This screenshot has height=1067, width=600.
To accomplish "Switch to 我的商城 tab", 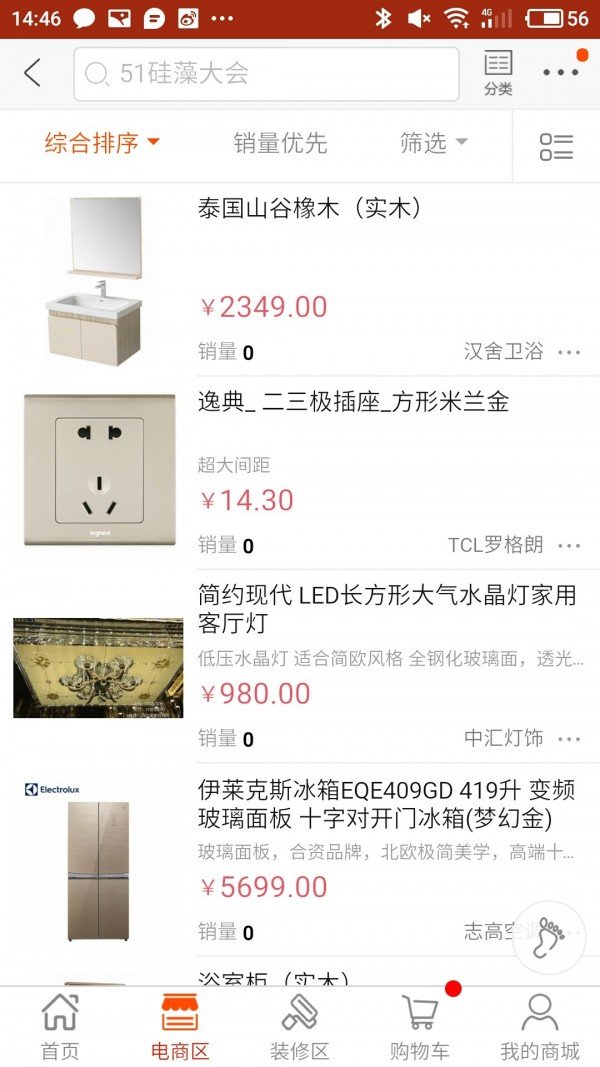I will [539, 1027].
